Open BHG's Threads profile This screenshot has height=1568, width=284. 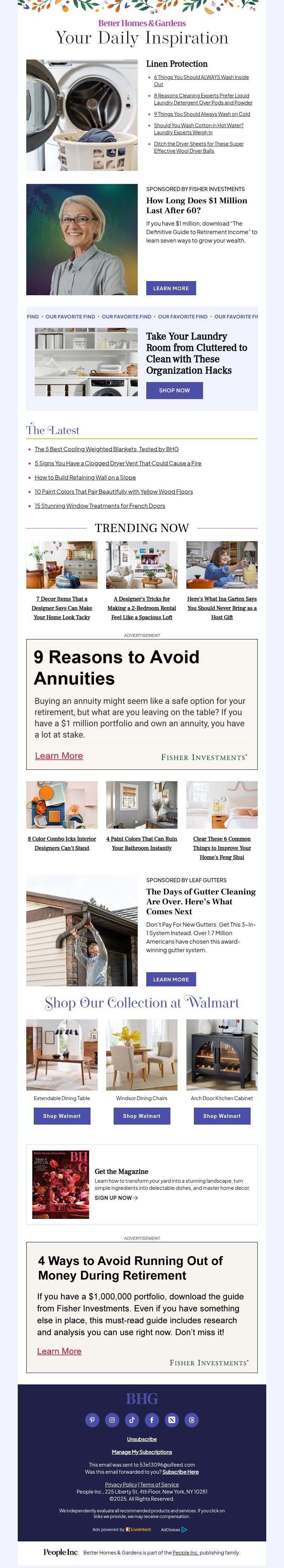click(191, 1420)
